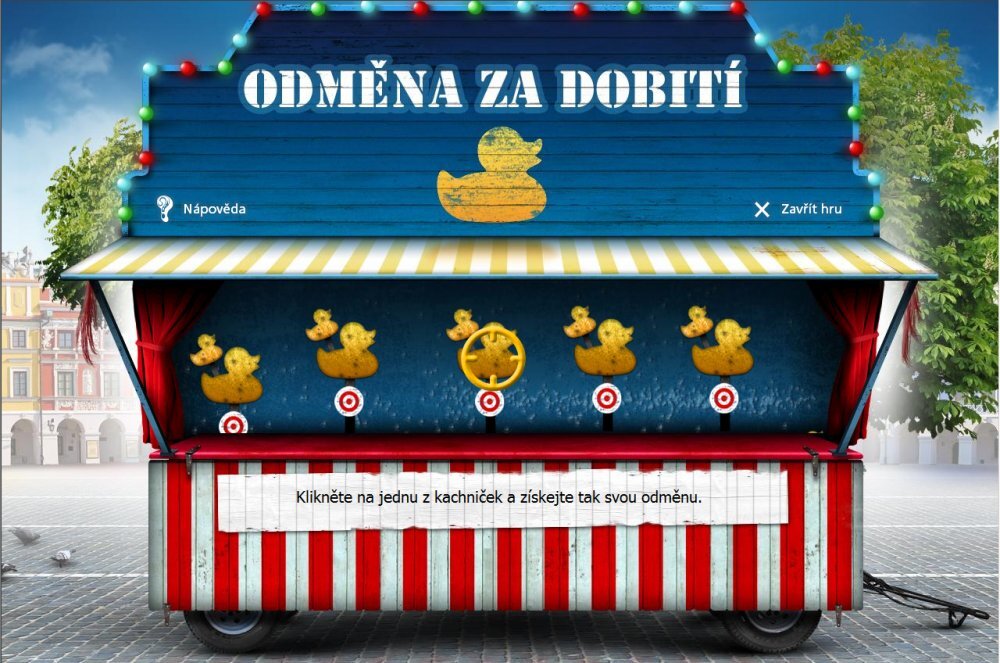Shoot the duck under the crosshair
This screenshot has height=663, width=1000.
[x=491, y=354]
